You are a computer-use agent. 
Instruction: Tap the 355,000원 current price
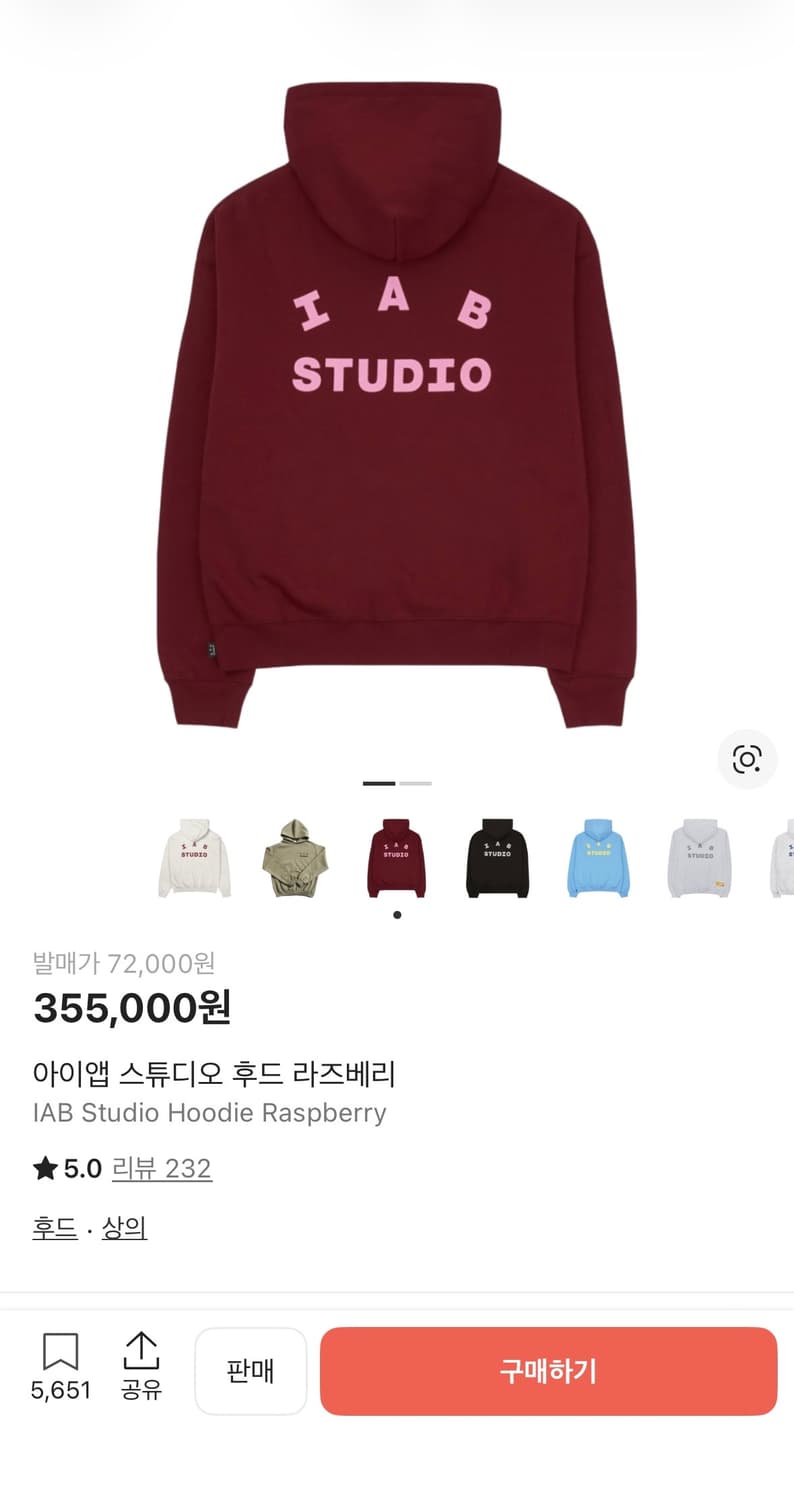131,1010
